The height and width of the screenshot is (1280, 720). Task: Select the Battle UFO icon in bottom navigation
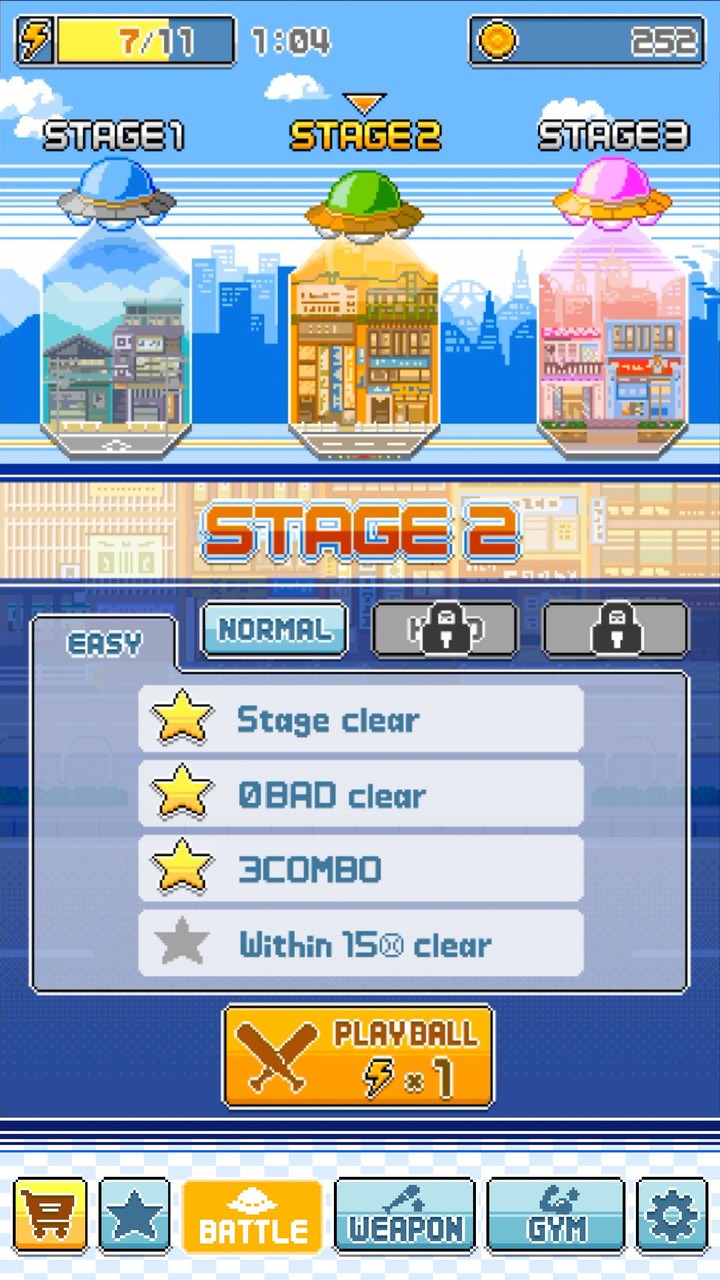point(252,1215)
